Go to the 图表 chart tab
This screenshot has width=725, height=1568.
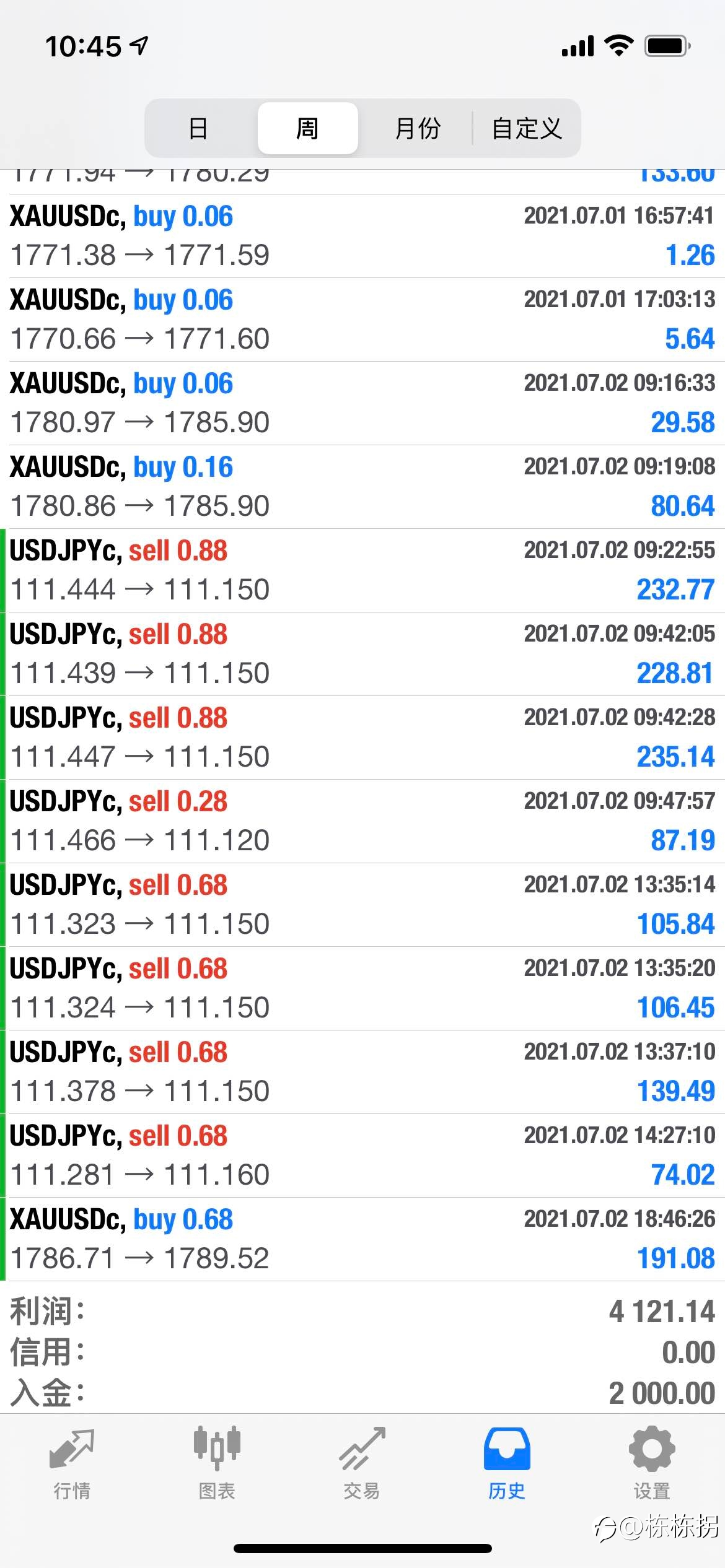coord(217,1464)
